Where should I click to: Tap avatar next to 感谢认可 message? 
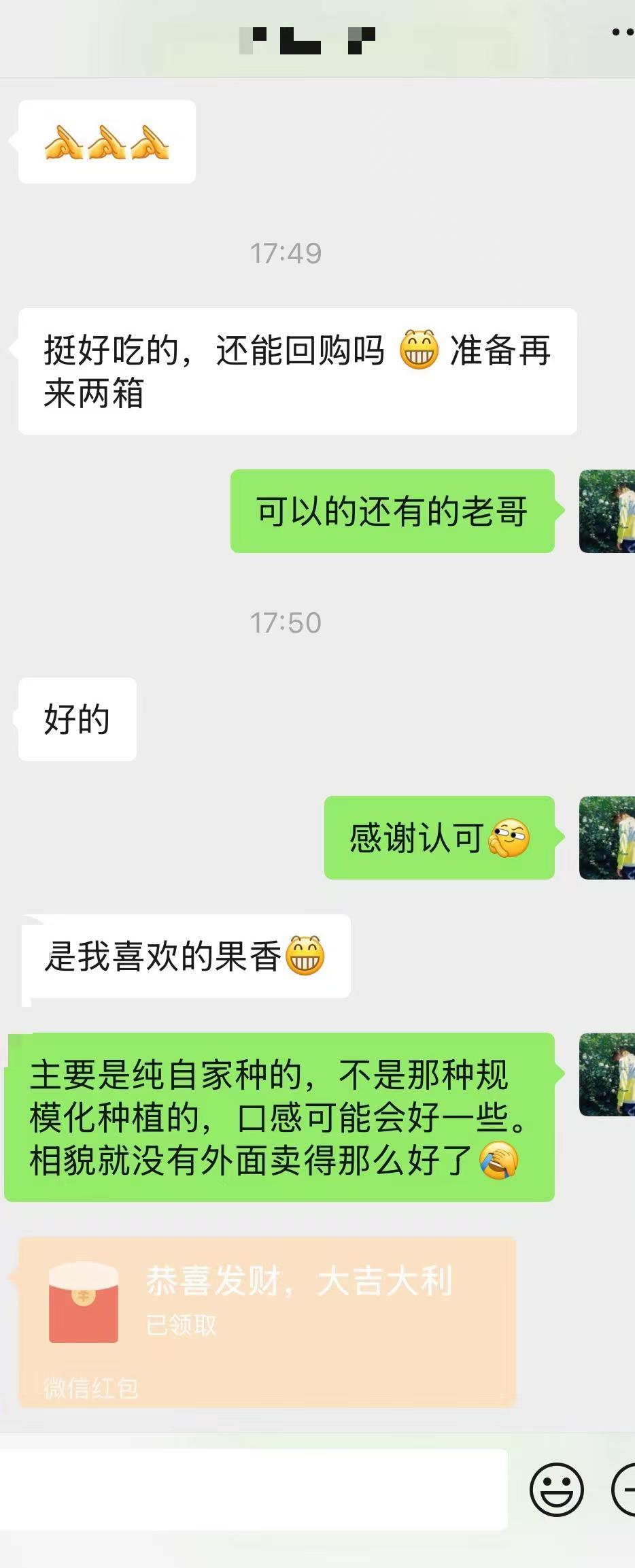[x=606, y=837]
